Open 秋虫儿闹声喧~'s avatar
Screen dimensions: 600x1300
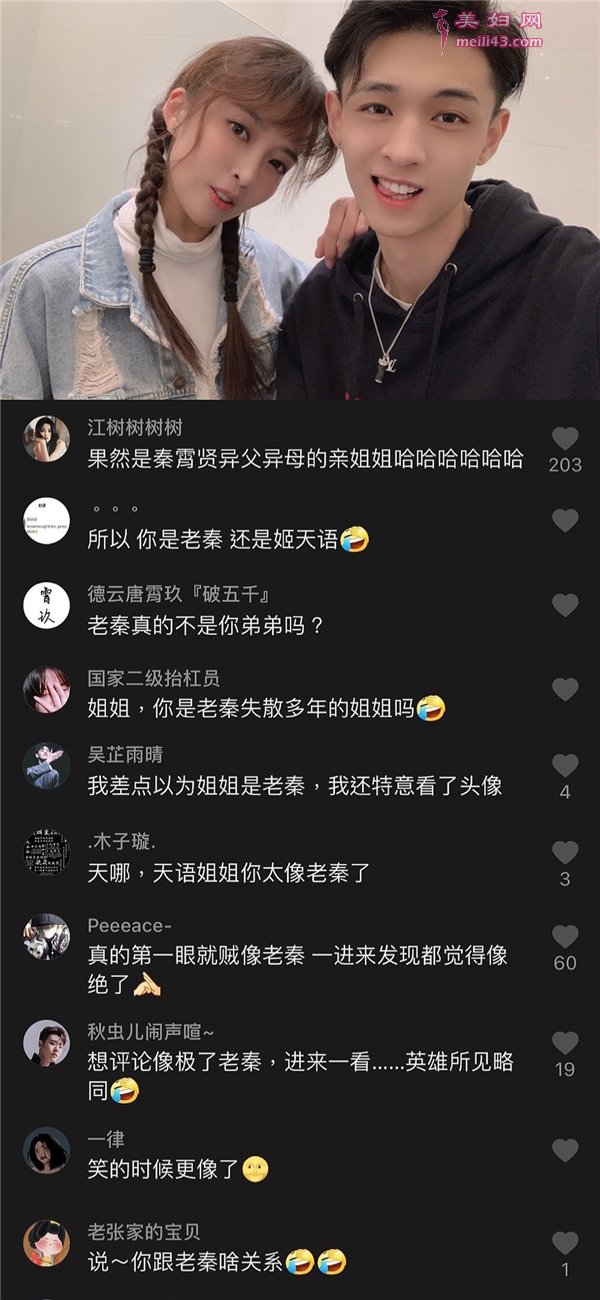[47, 1043]
